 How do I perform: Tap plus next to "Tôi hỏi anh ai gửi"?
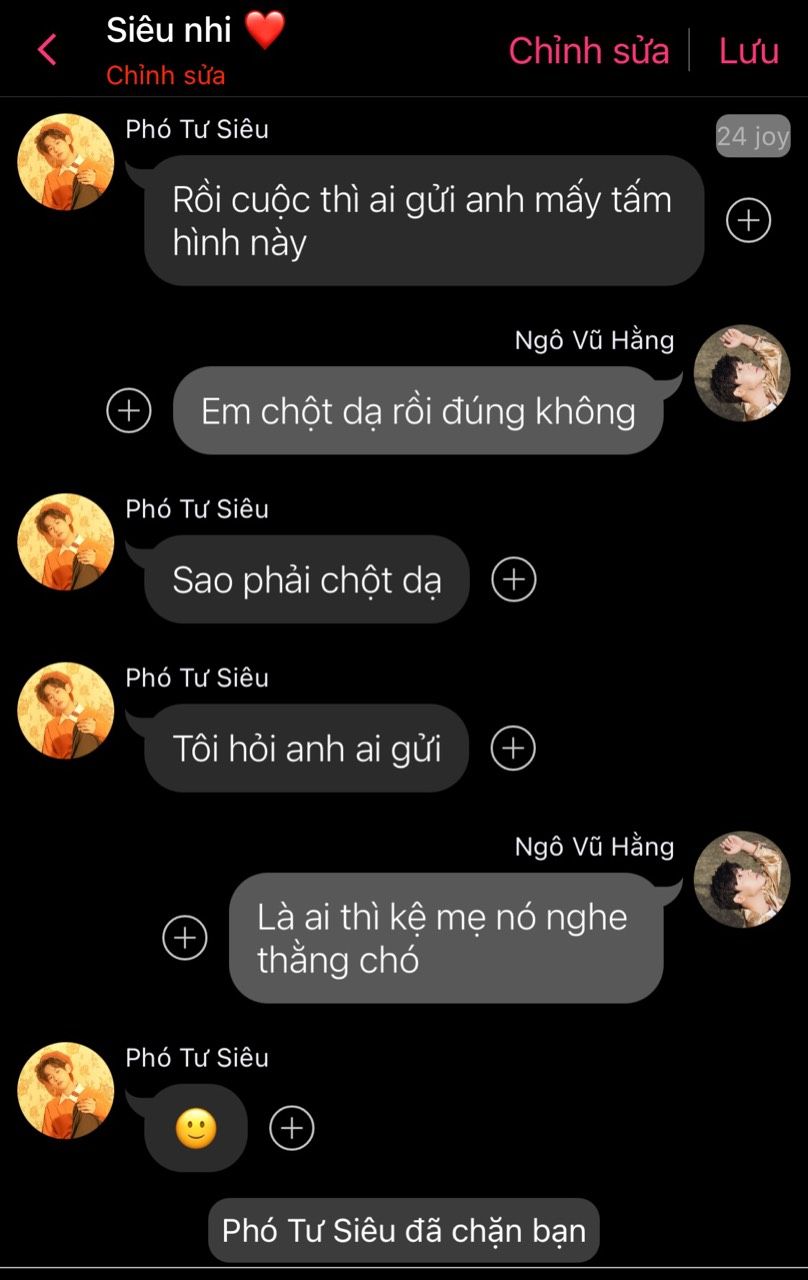[513, 748]
